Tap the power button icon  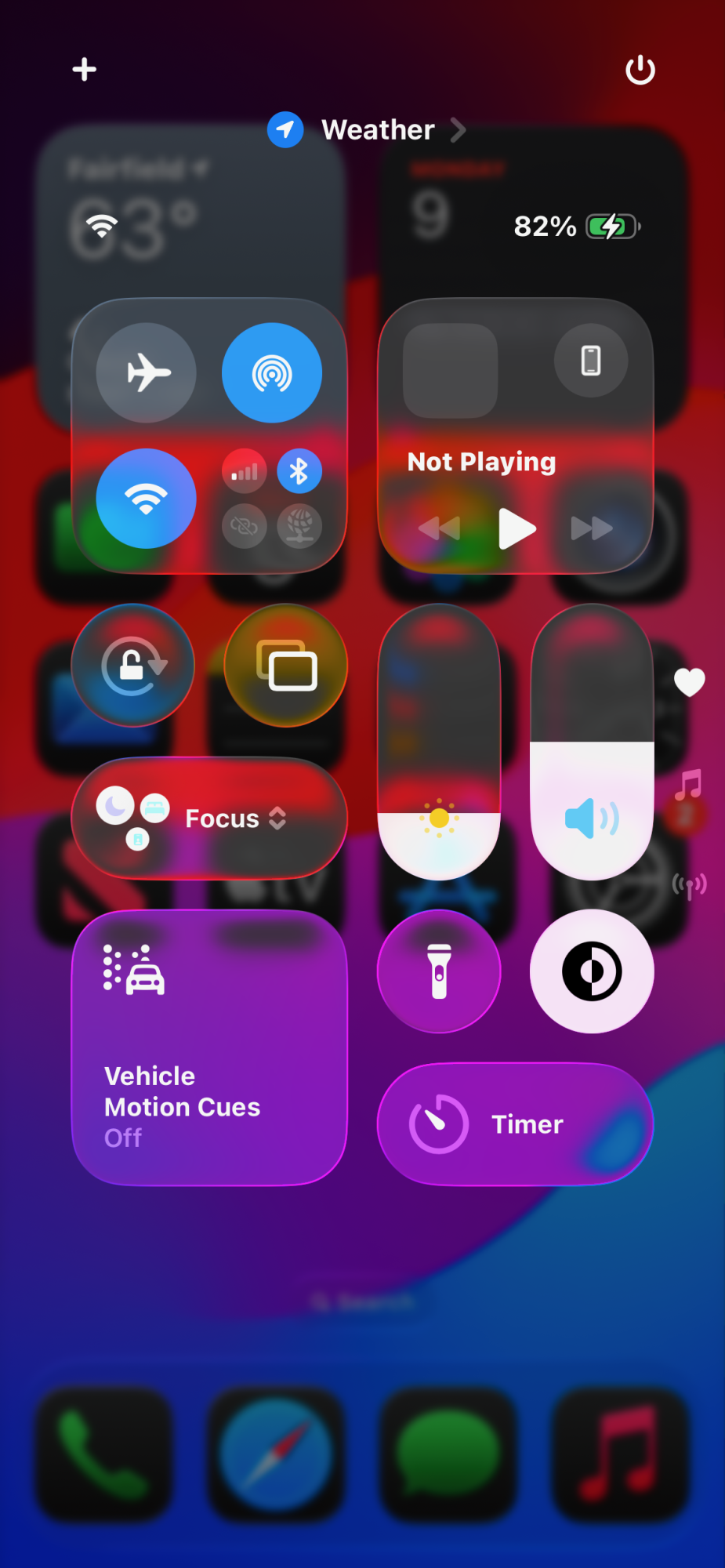pyautogui.click(x=640, y=70)
